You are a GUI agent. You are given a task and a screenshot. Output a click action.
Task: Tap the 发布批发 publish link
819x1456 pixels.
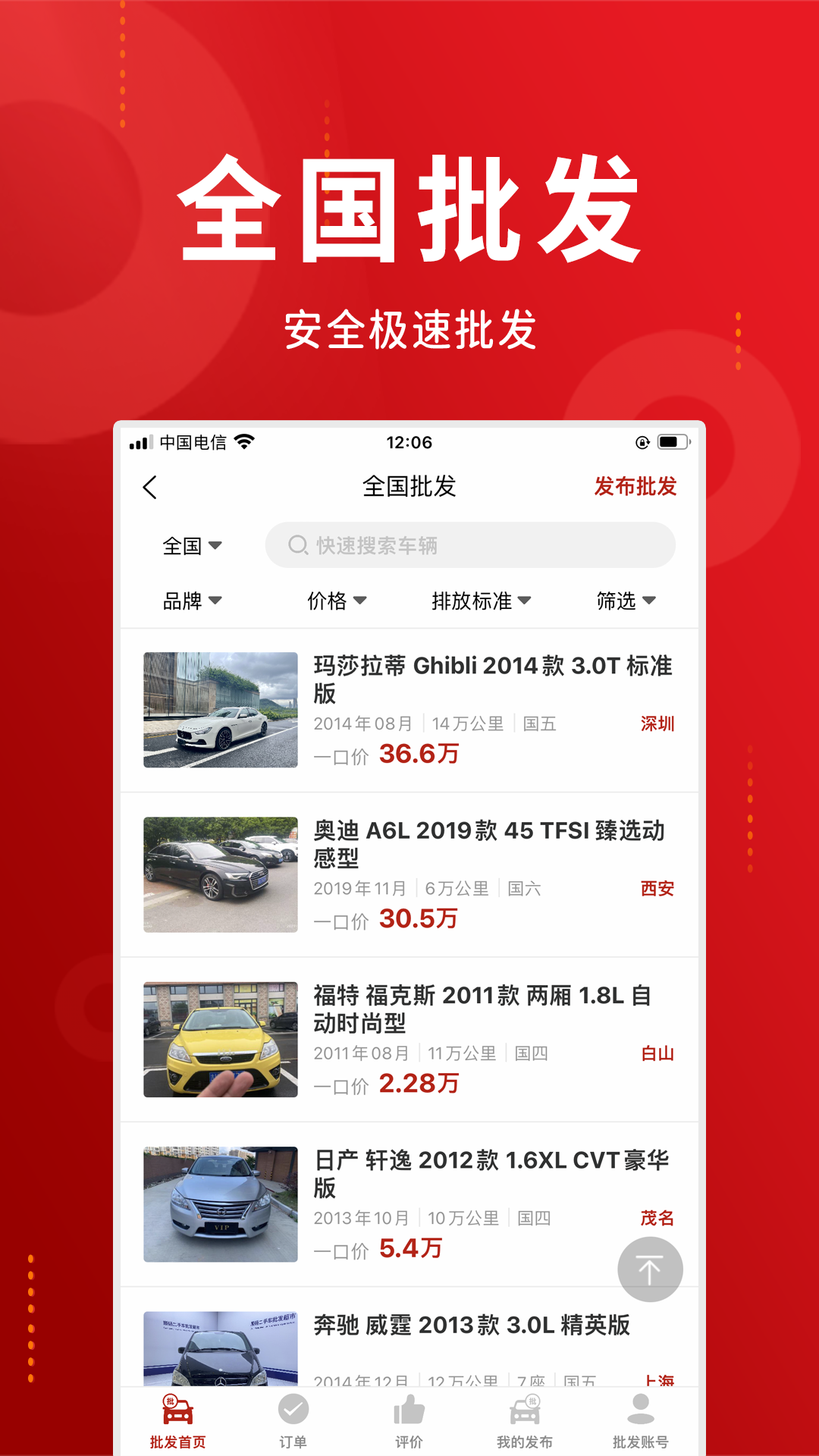635,488
